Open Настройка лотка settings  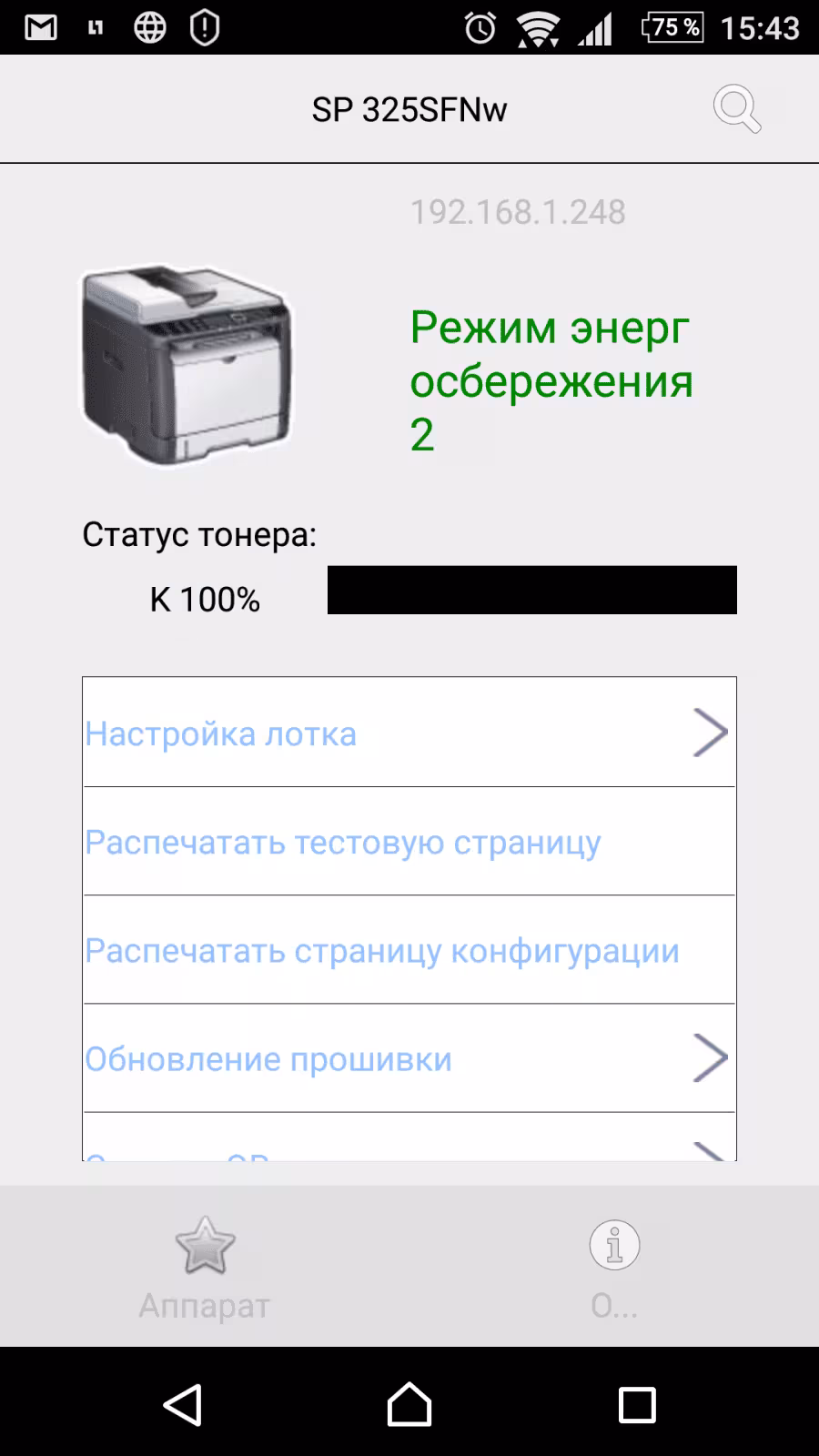(x=409, y=733)
